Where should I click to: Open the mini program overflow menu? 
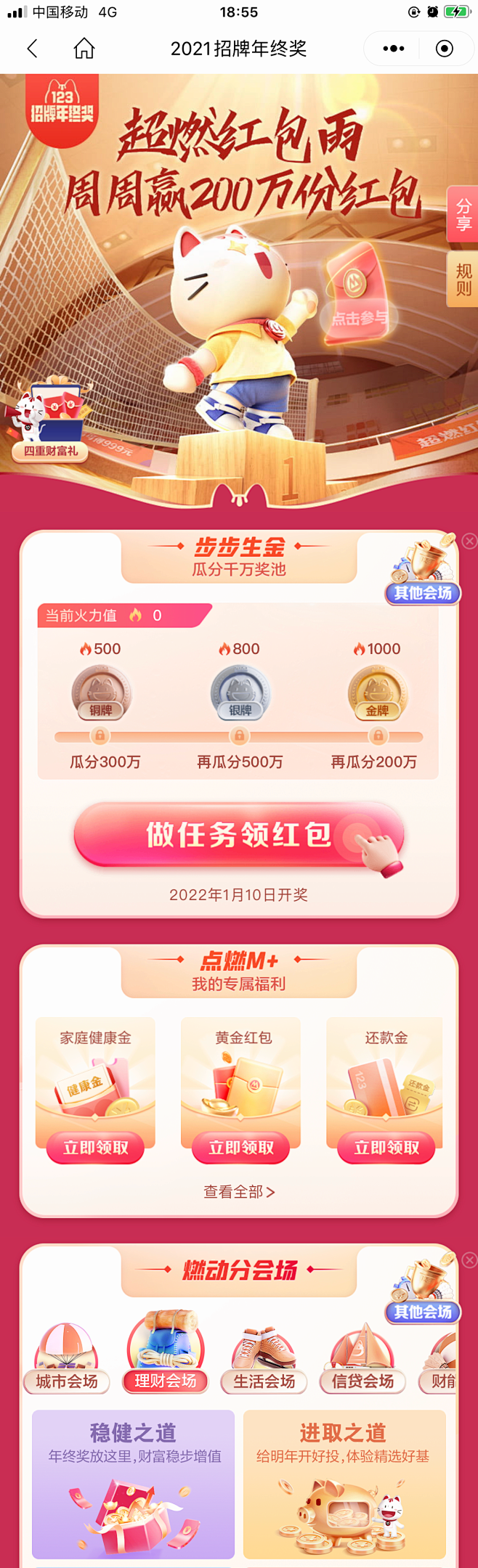(393, 49)
